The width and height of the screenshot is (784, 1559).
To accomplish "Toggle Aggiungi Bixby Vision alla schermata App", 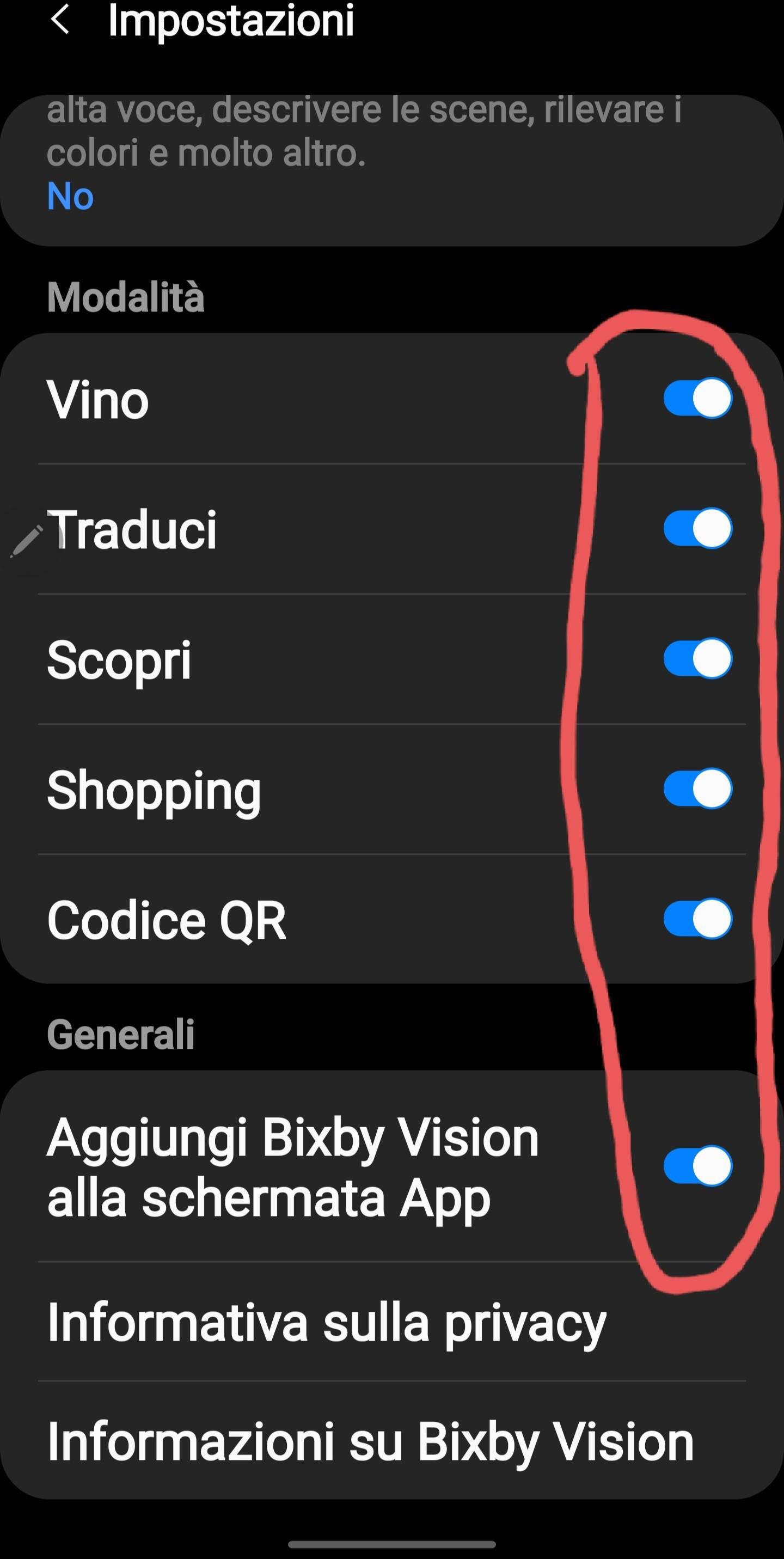I will [697, 1166].
